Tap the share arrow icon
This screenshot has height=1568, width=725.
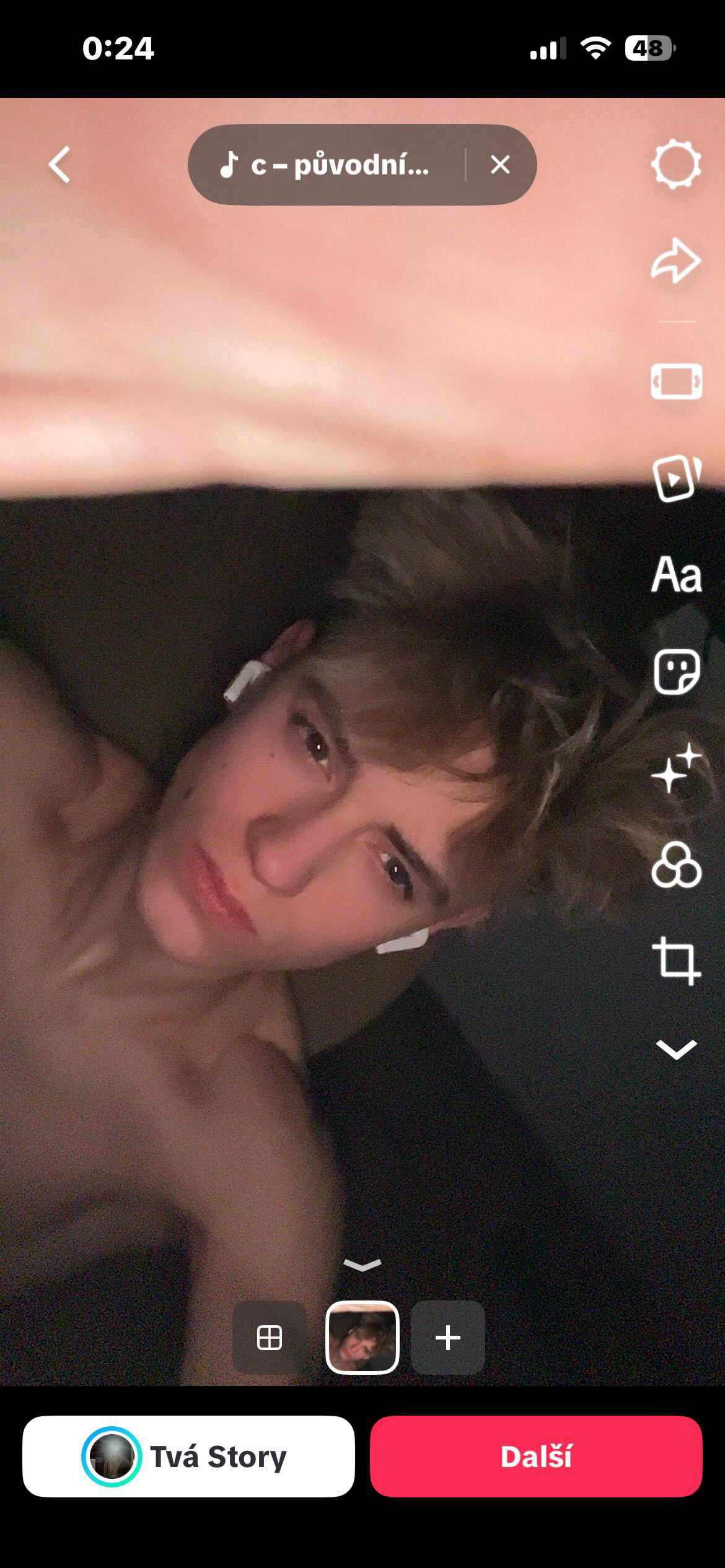point(676,261)
